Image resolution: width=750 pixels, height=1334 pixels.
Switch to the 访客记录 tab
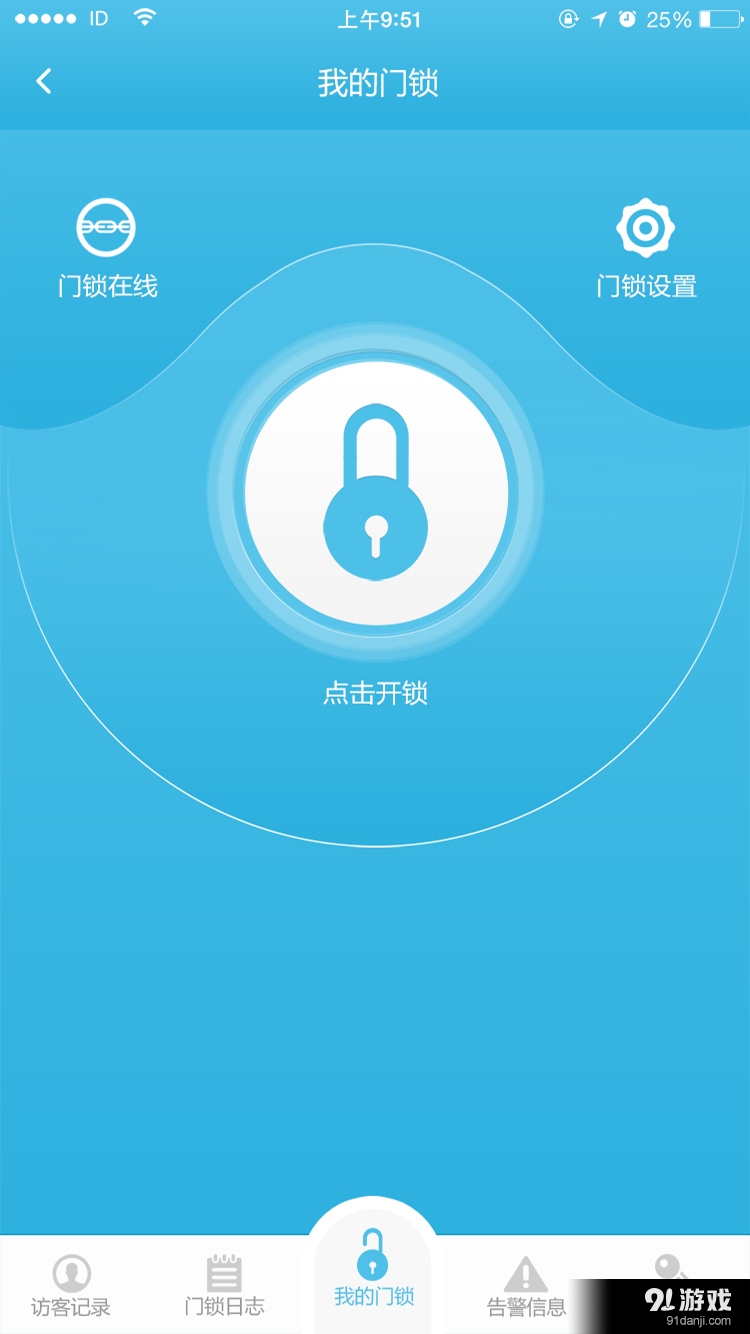(x=73, y=1290)
